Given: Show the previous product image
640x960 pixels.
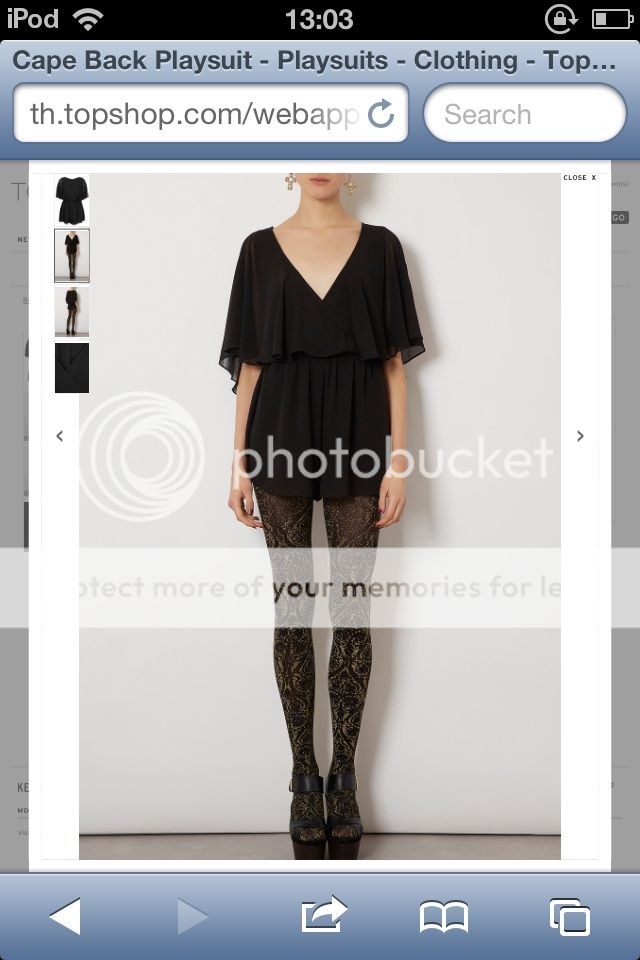Looking at the screenshot, I should (60, 436).
